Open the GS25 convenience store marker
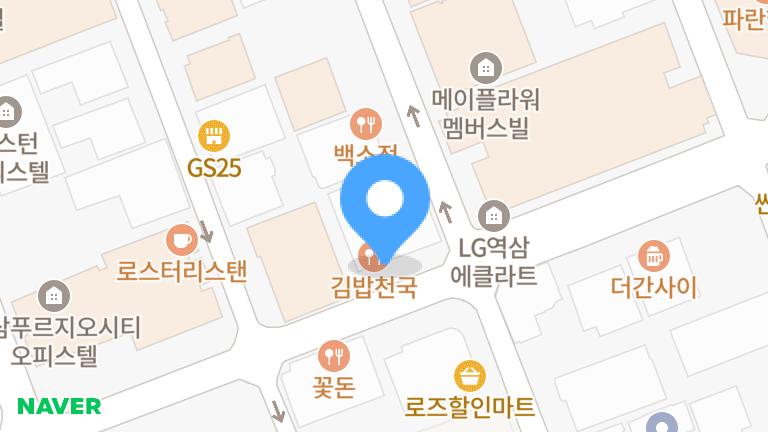The height and width of the screenshot is (432, 768). click(214, 136)
